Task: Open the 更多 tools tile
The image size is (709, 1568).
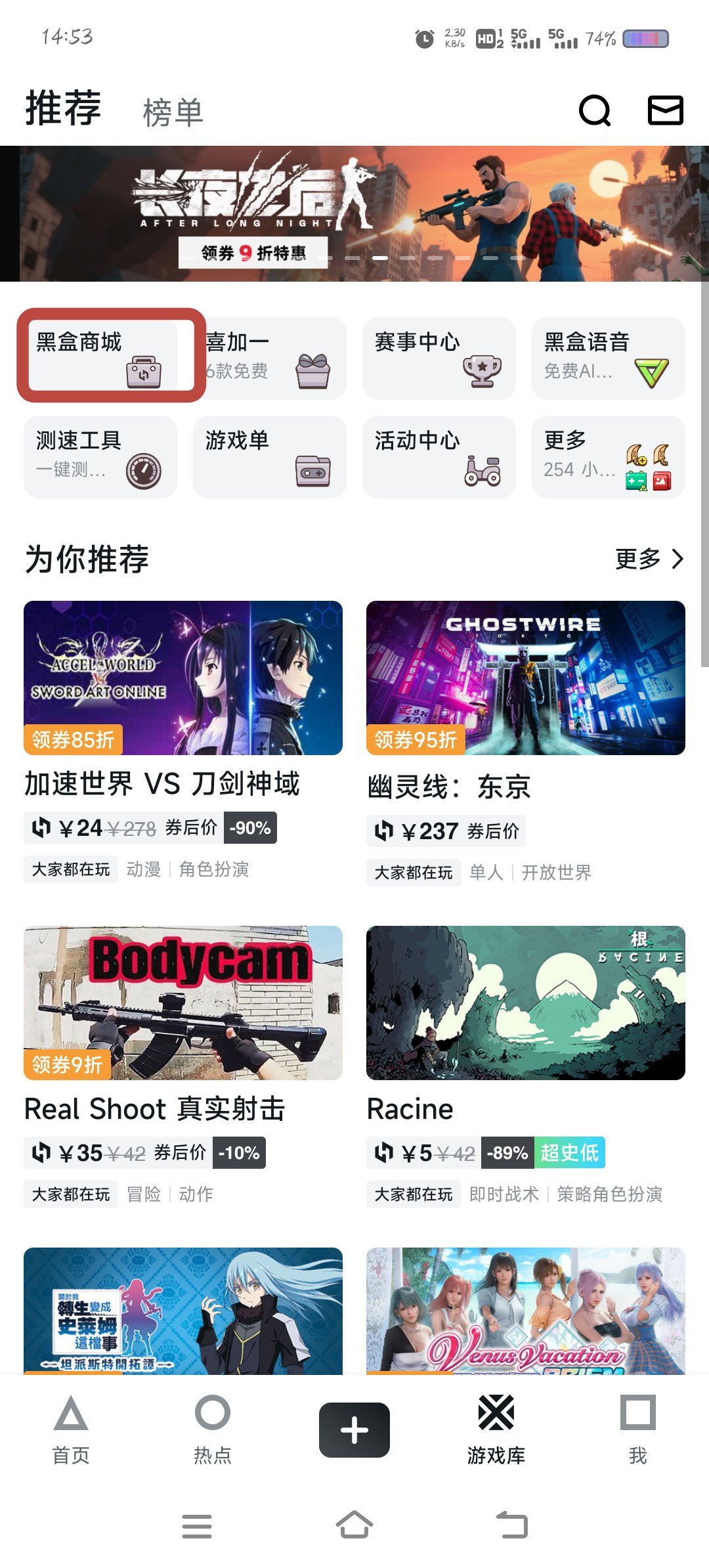Action: tap(608, 456)
